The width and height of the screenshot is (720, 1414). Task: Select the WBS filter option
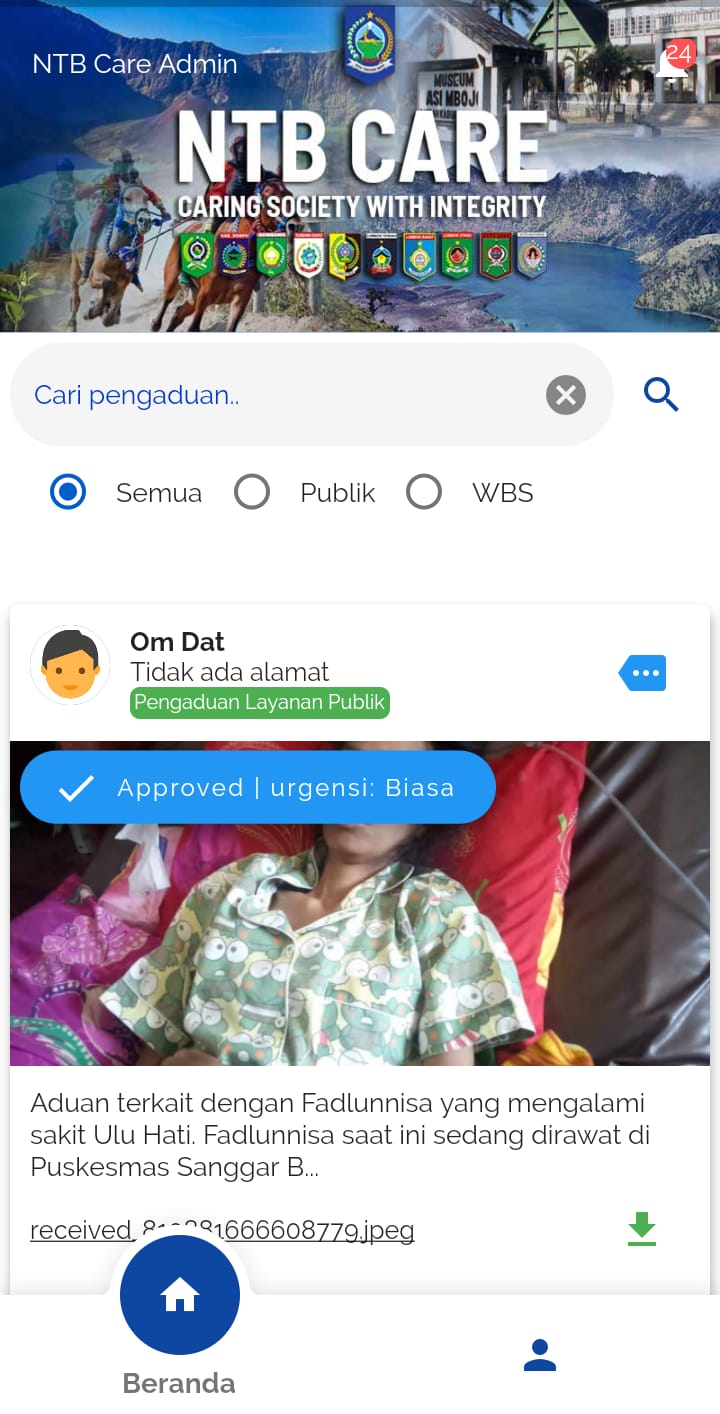tap(424, 492)
